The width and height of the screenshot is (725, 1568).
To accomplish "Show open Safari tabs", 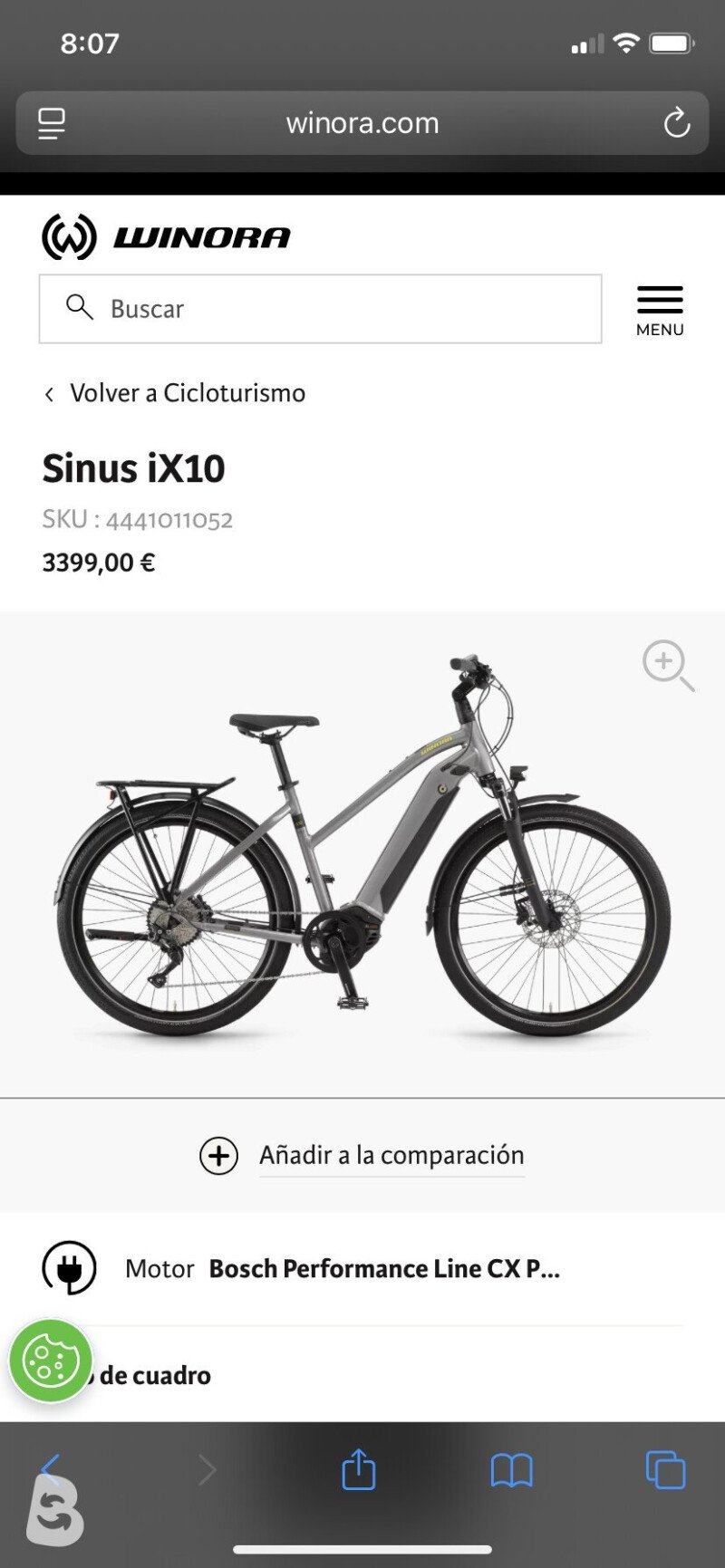I will tap(664, 1469).
